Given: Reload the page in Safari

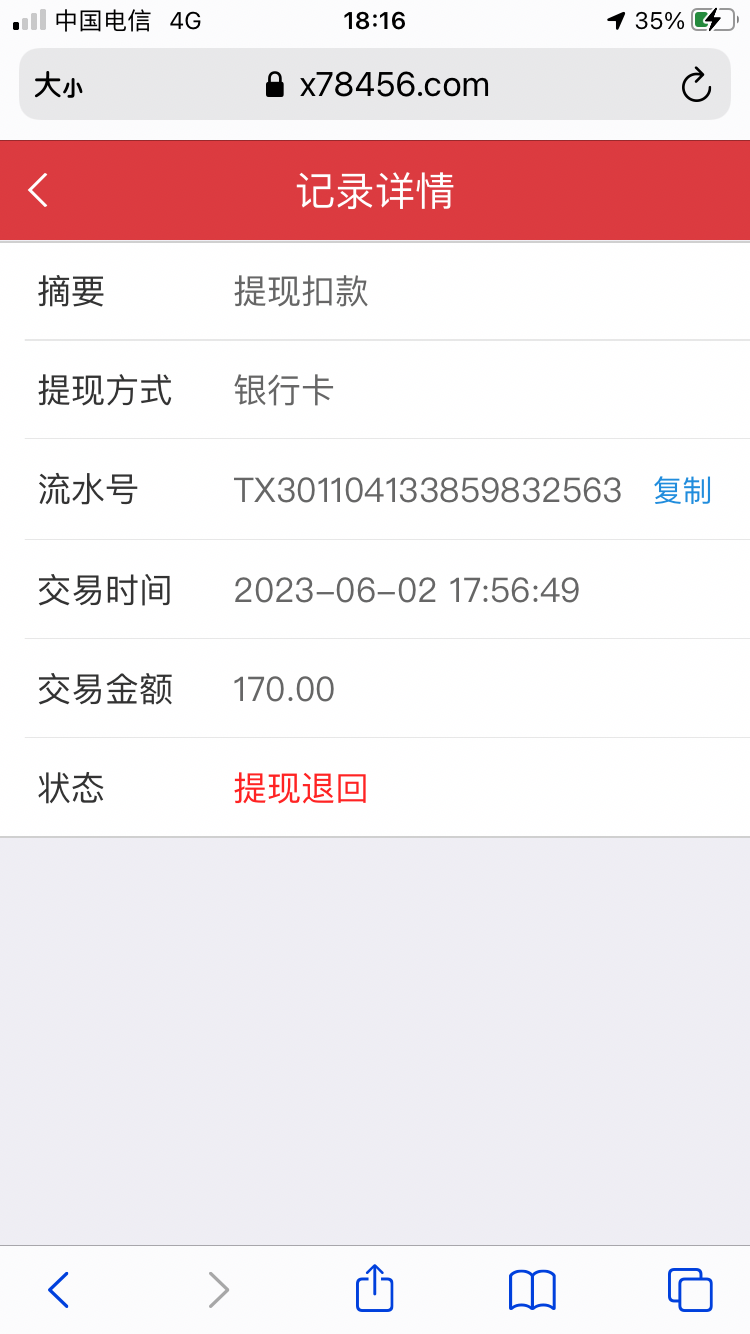Looking at the screenshot, I should (695, 86).
